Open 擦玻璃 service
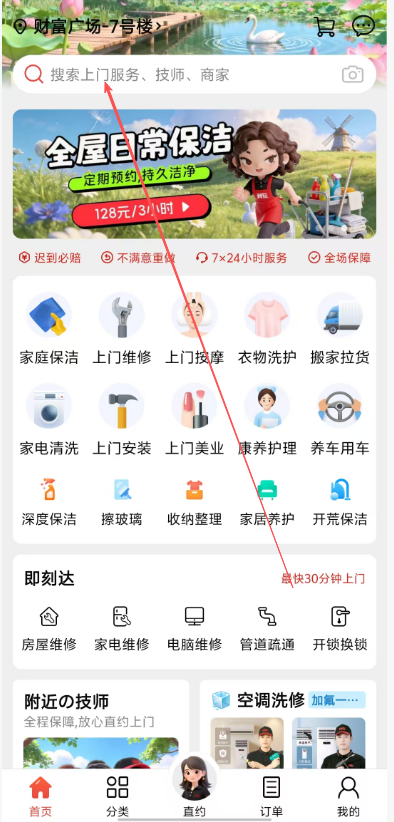 click(122, 502)
